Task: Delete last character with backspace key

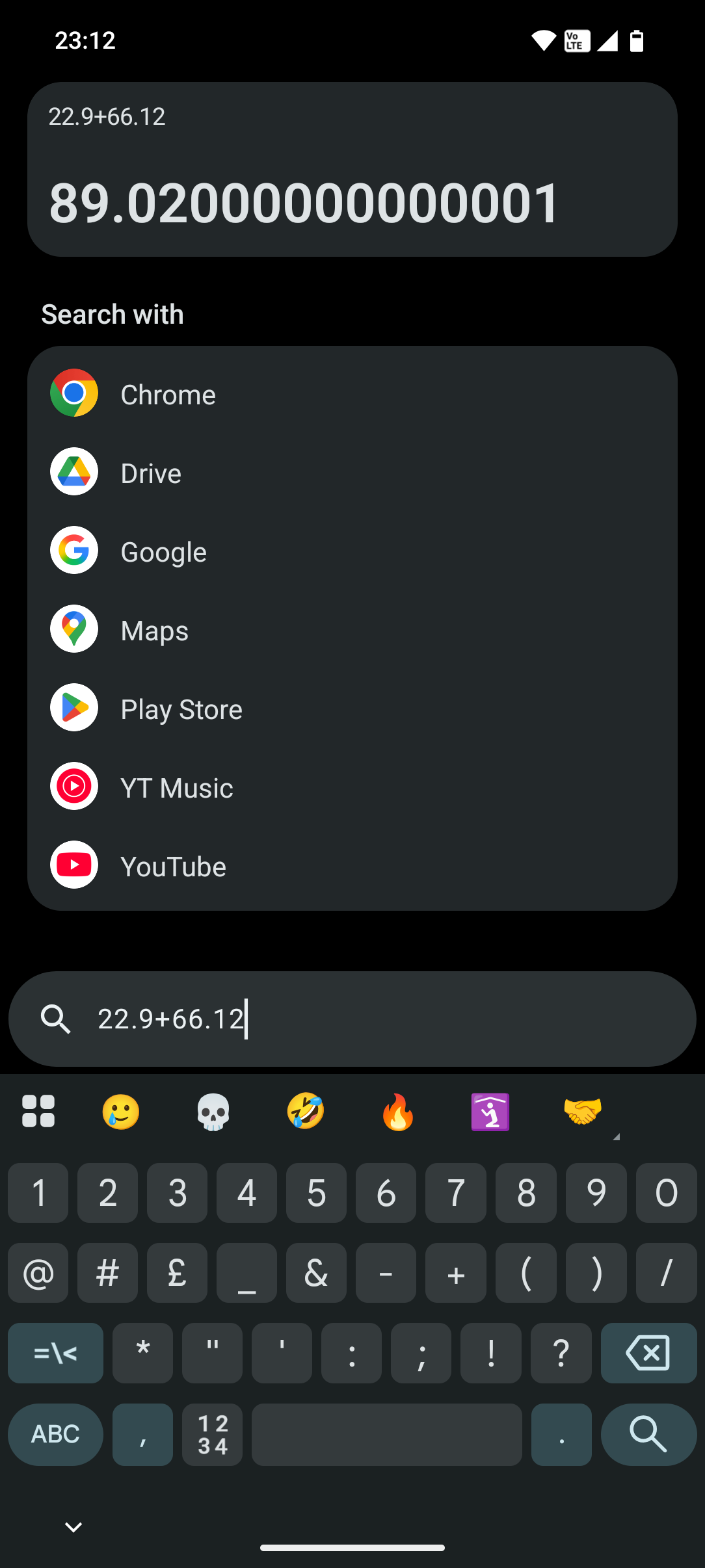Action: [x=648, y=1353]
